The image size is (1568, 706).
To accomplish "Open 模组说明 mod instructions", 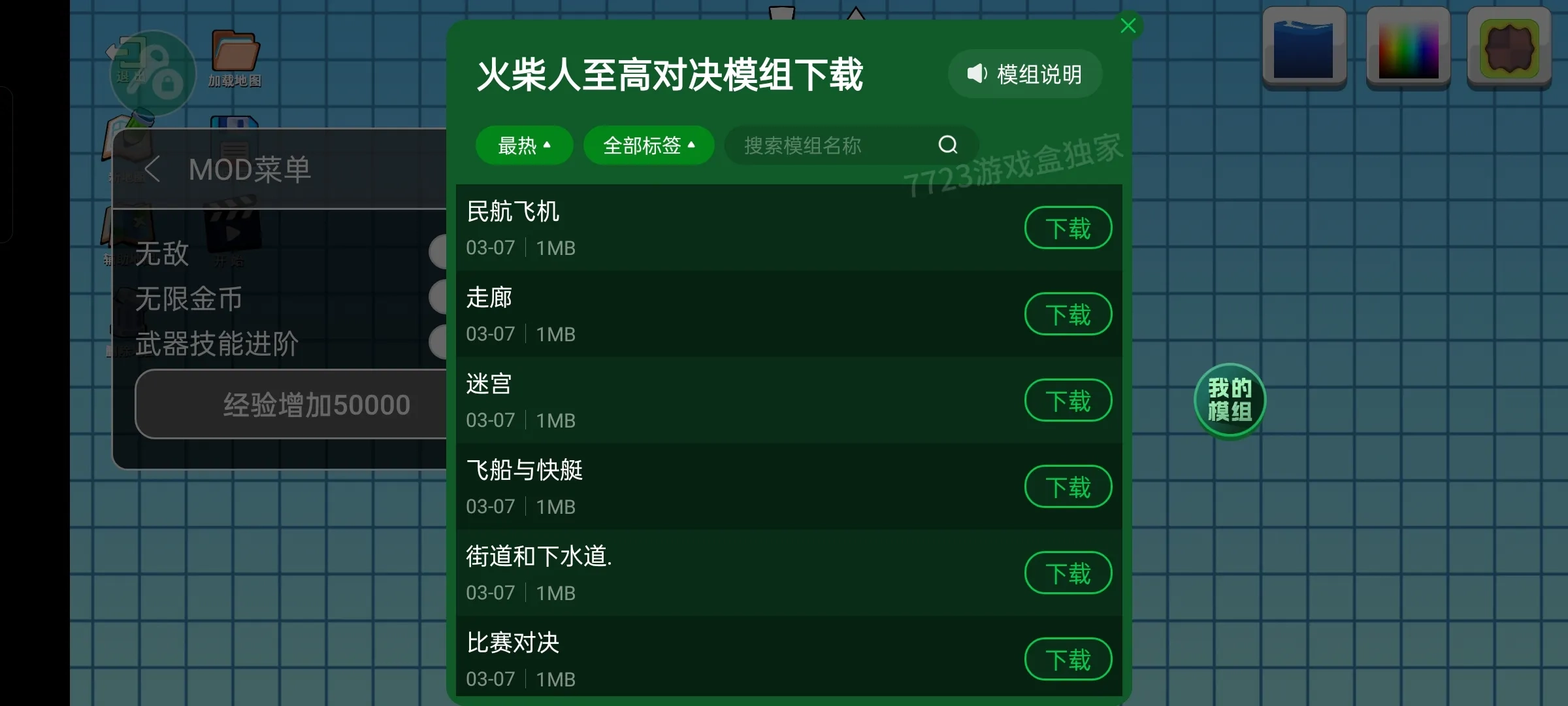I will 1025,74.
